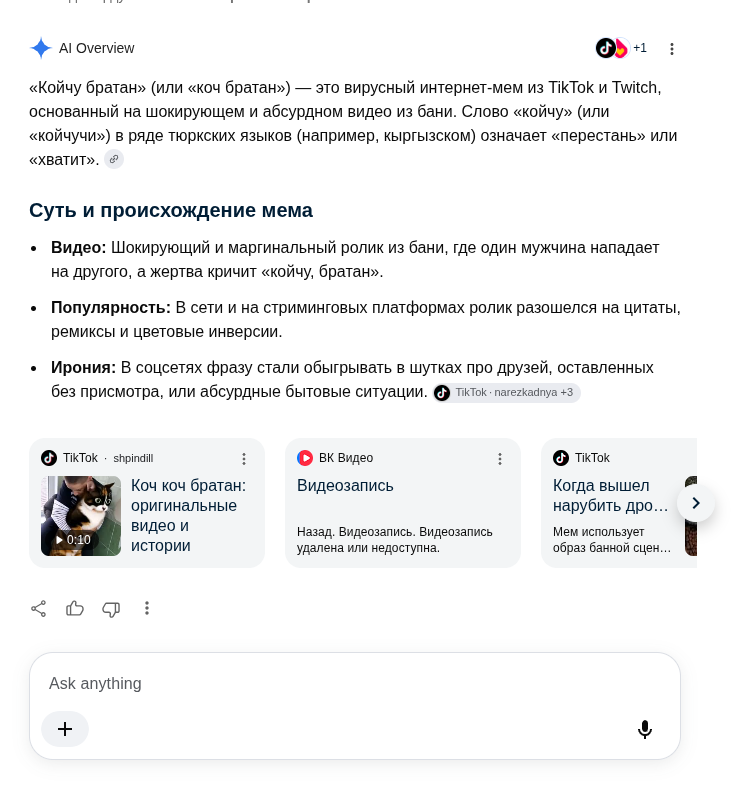Open the options menu on the shpindill TikTok card
This screenshot has width=739, height=788.
click(x=244, y=458)
